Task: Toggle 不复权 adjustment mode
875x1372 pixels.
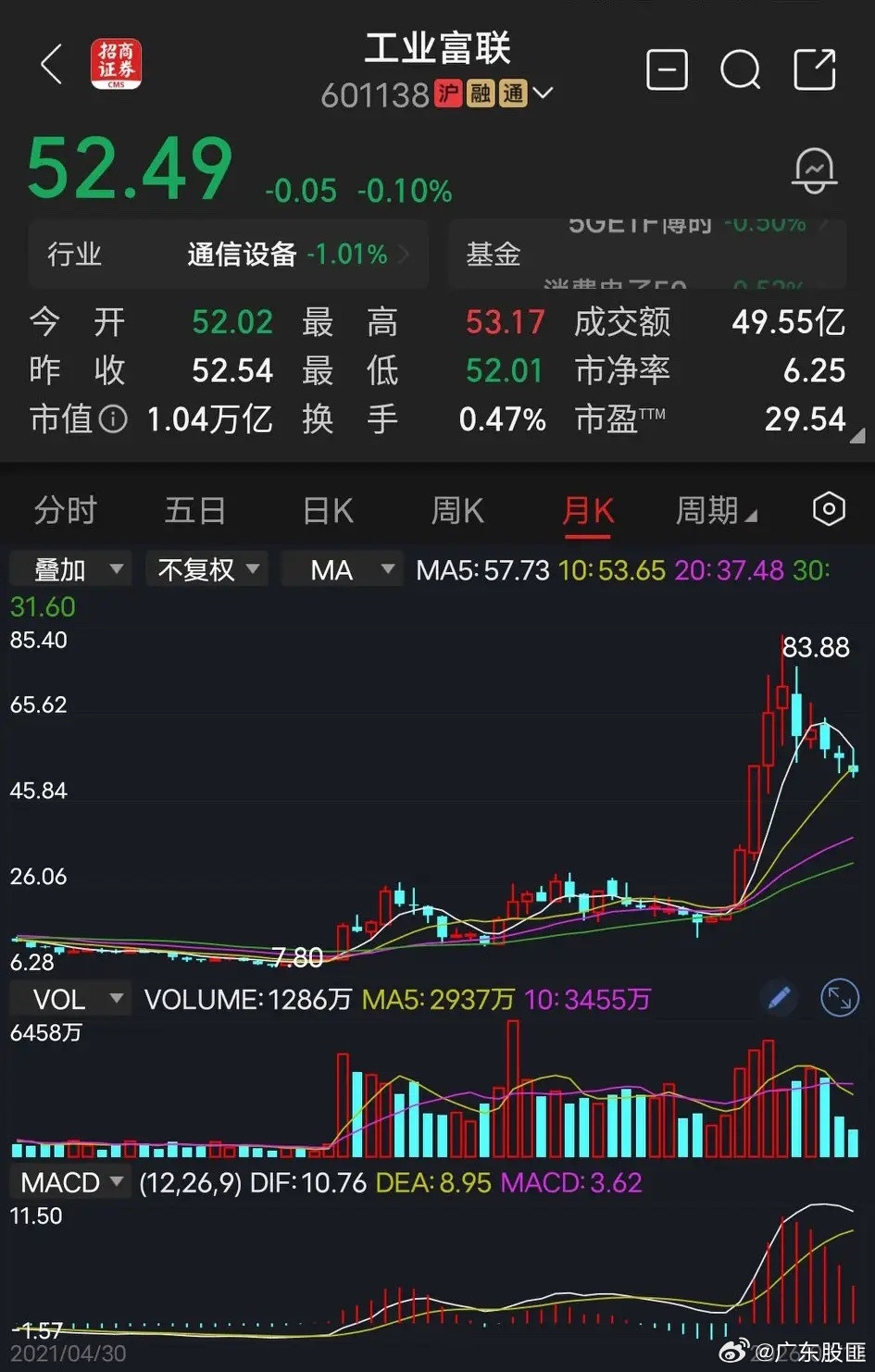Action: (206, 568)
